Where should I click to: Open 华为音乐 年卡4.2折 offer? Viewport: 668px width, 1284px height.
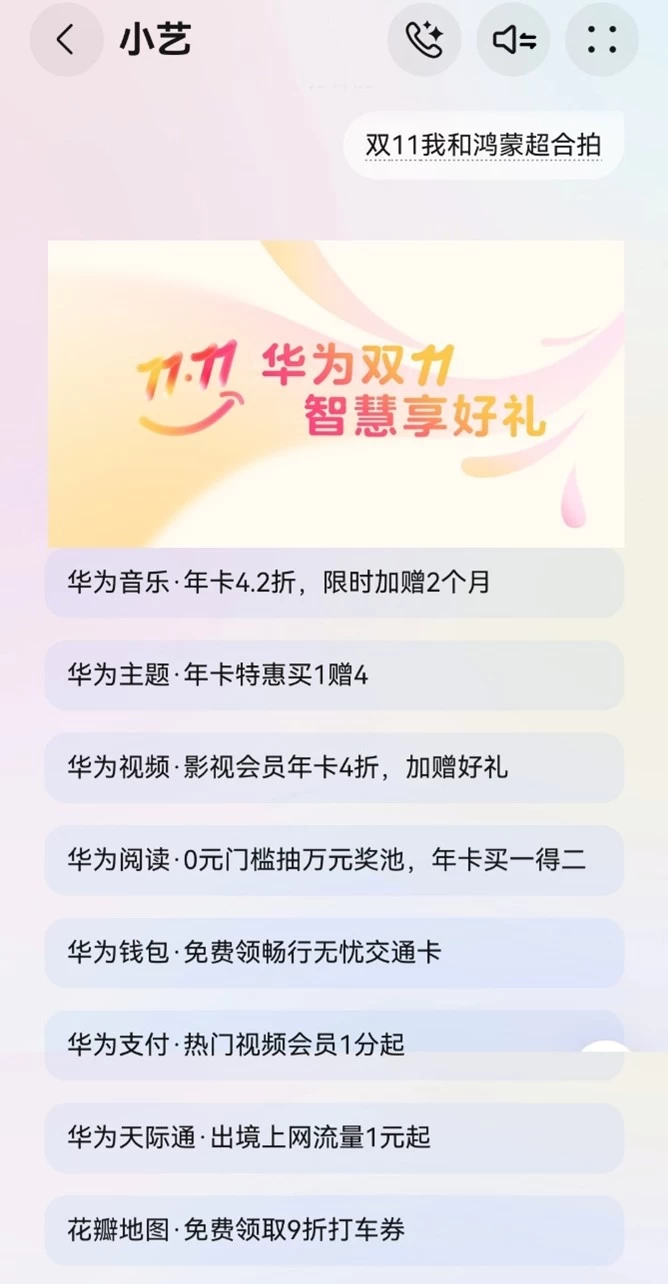click(334, 583)
